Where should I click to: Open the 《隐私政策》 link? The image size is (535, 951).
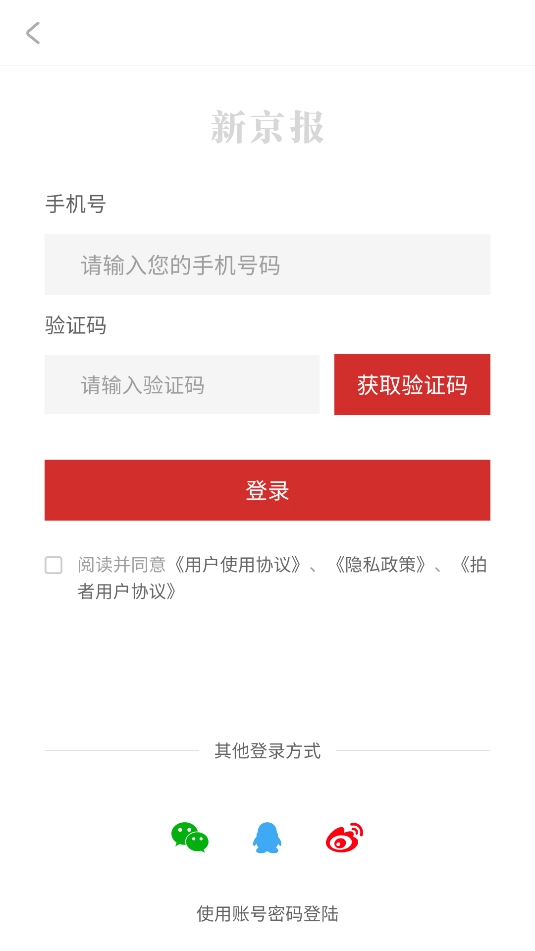click(x=380, y=565)
